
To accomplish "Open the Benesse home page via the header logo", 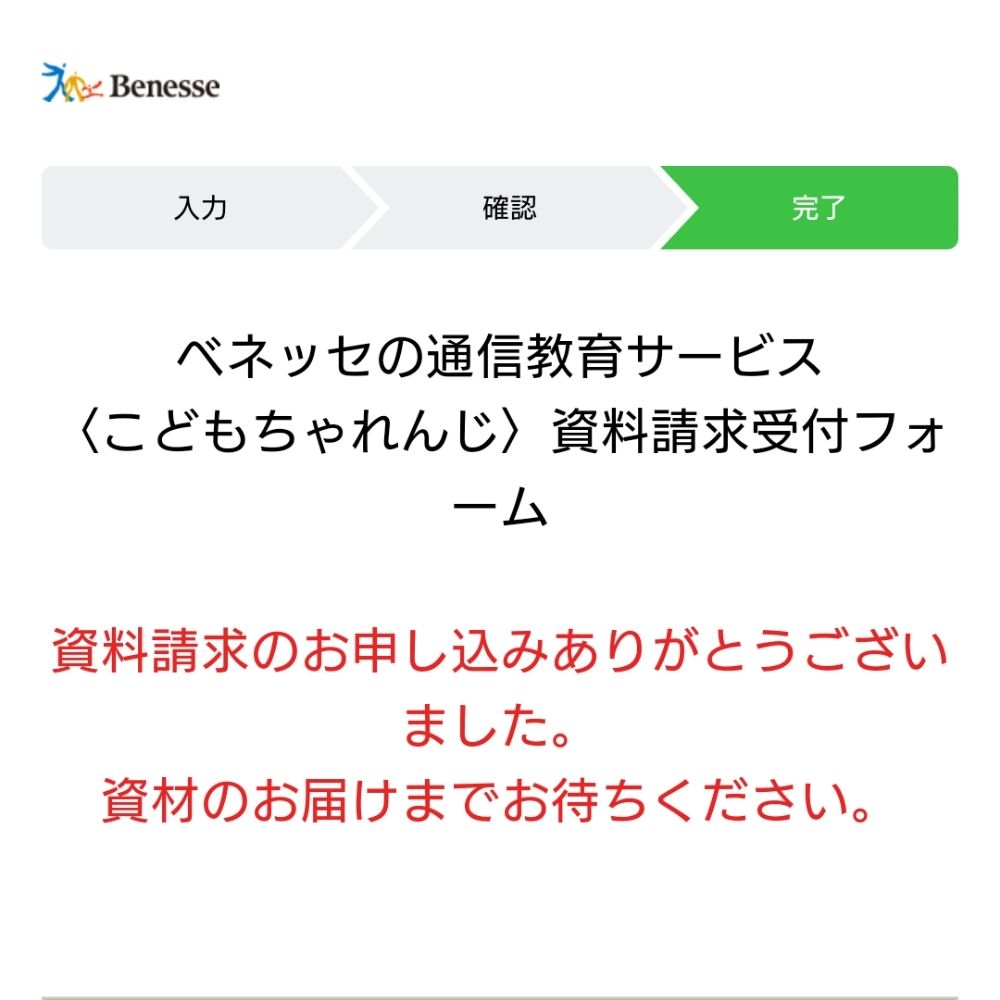I will point(130,84).
